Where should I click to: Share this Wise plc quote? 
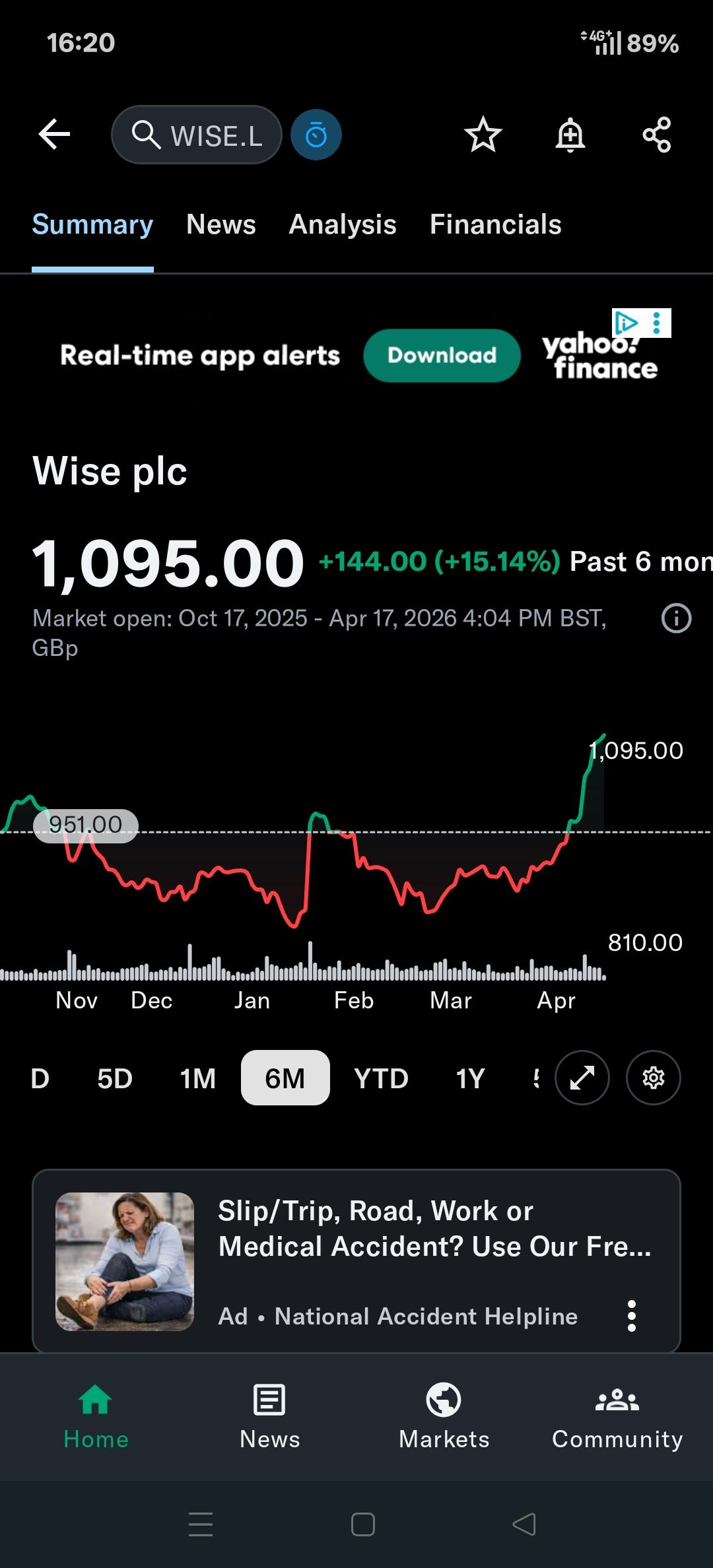(657, 135)
